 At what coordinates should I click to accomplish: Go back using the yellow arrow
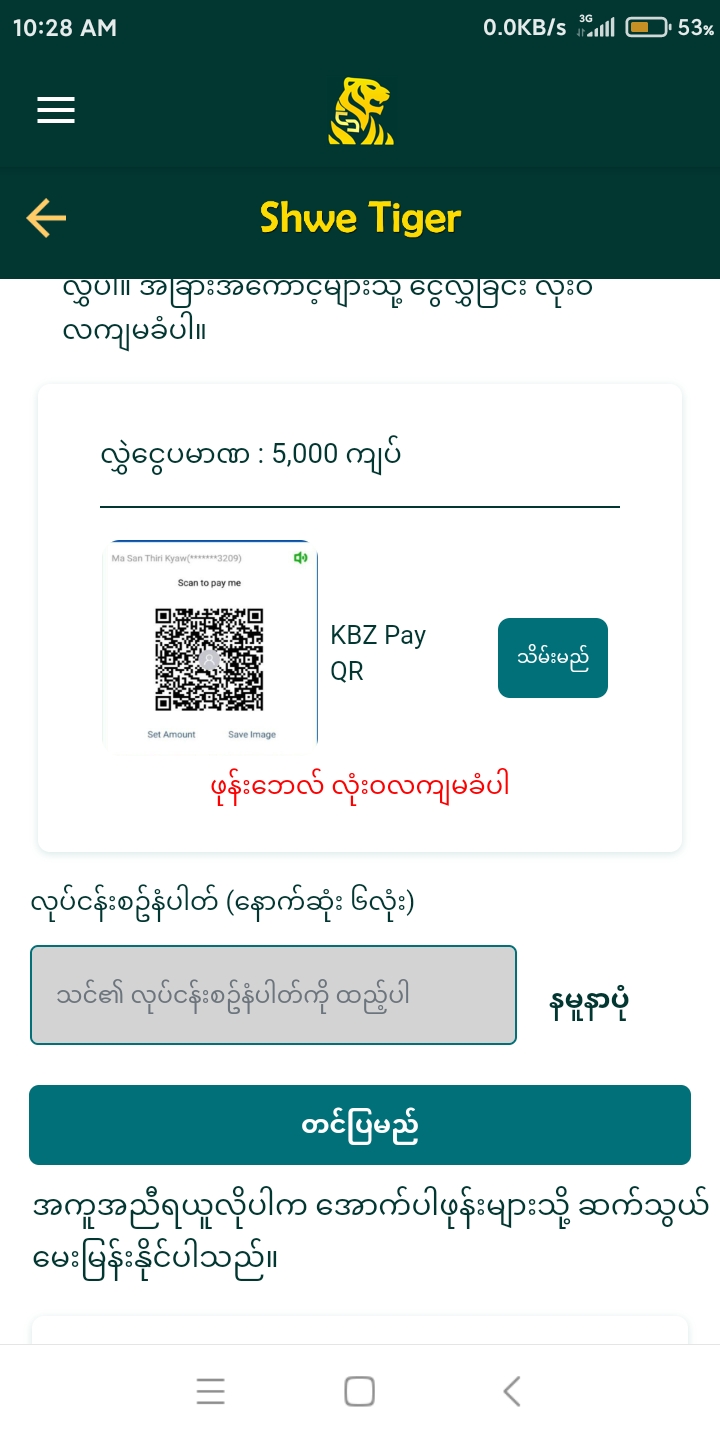[x=46, y=218]
